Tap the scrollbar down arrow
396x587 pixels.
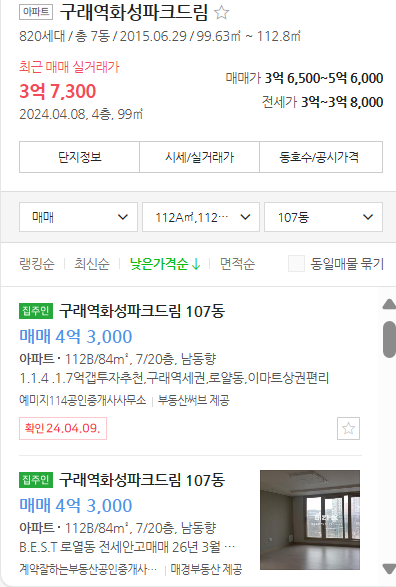(x=389, y=568)
